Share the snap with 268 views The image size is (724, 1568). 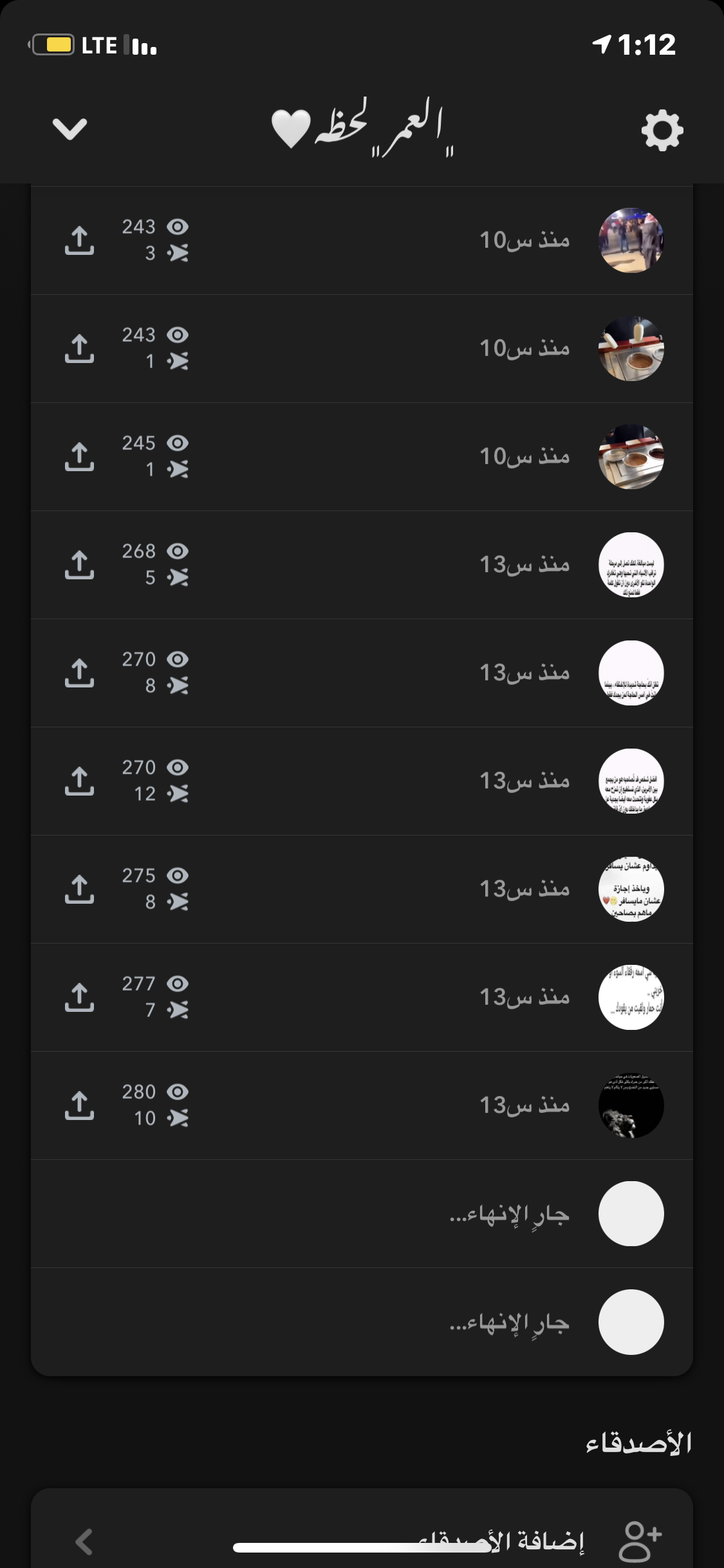(79, 565)
